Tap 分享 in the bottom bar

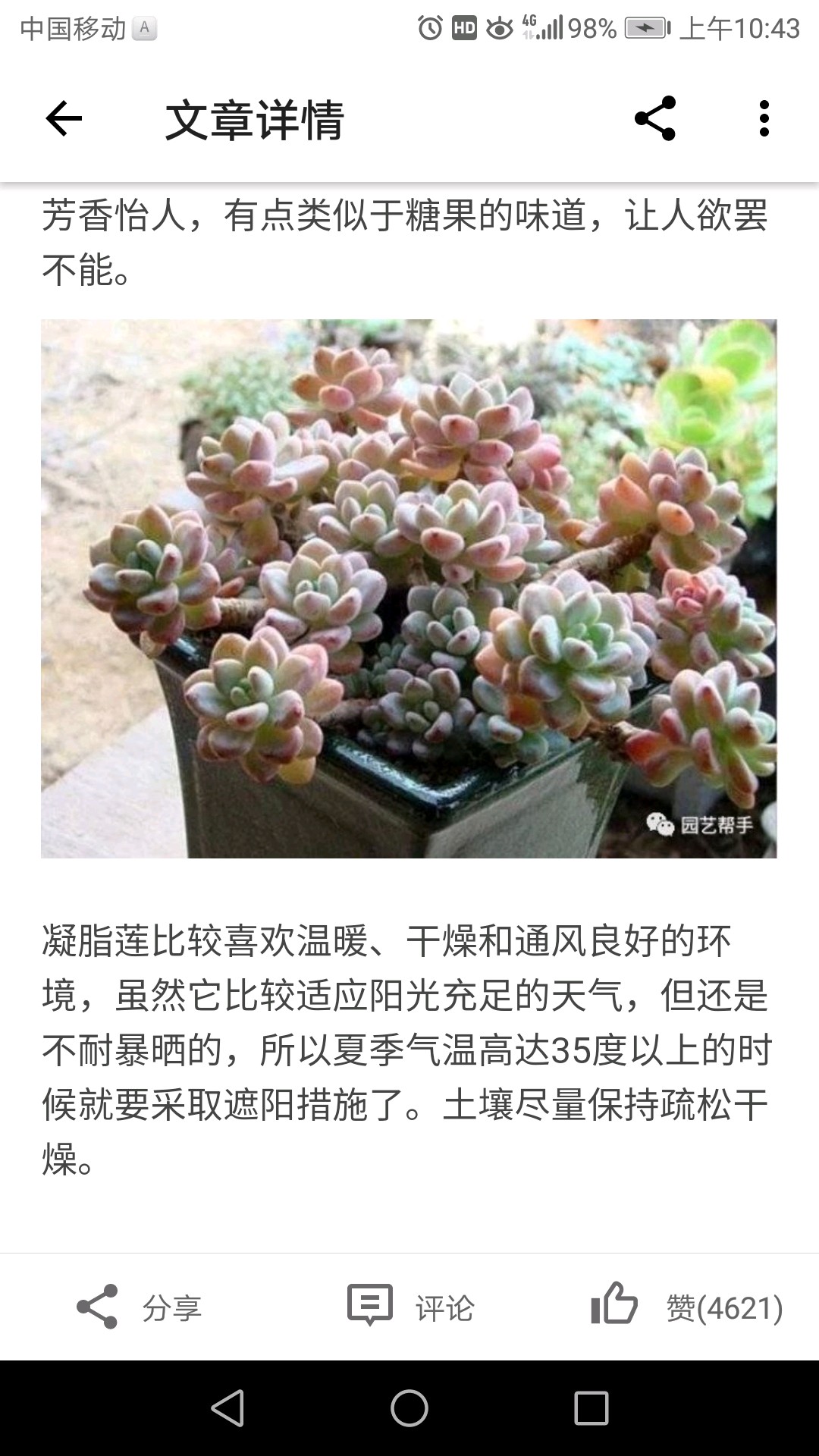point(139,1307)
